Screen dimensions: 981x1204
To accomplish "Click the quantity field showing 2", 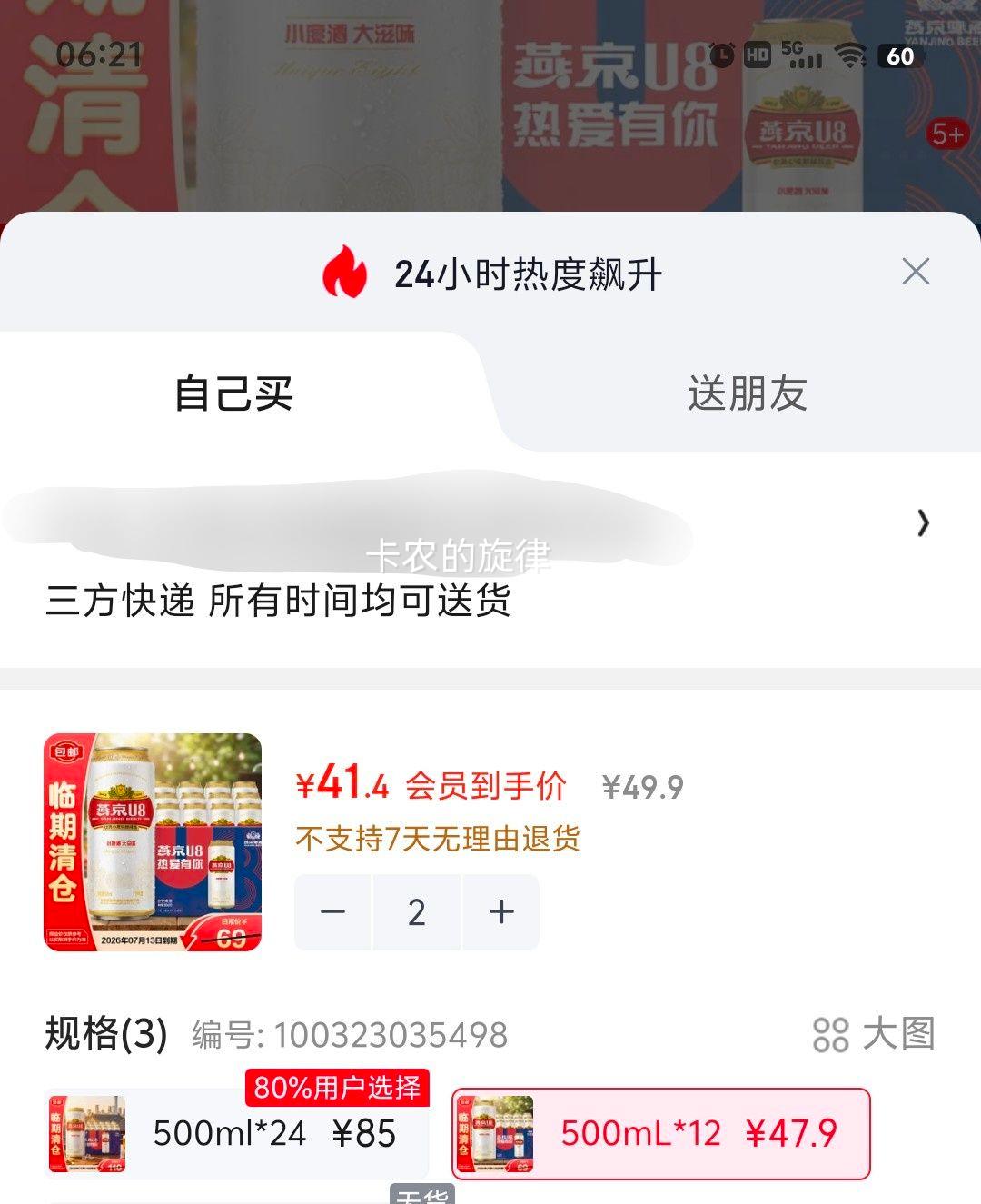I will 417,911.
